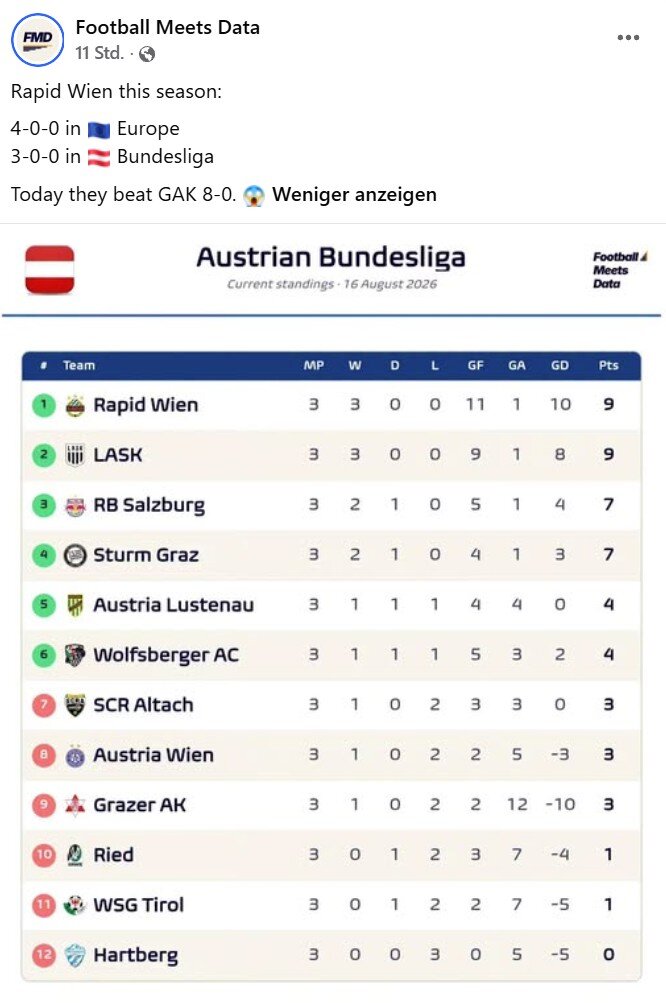Collapse the text via Weniger anzeigen
This screenshot has width=666, height=1003.
354,194
